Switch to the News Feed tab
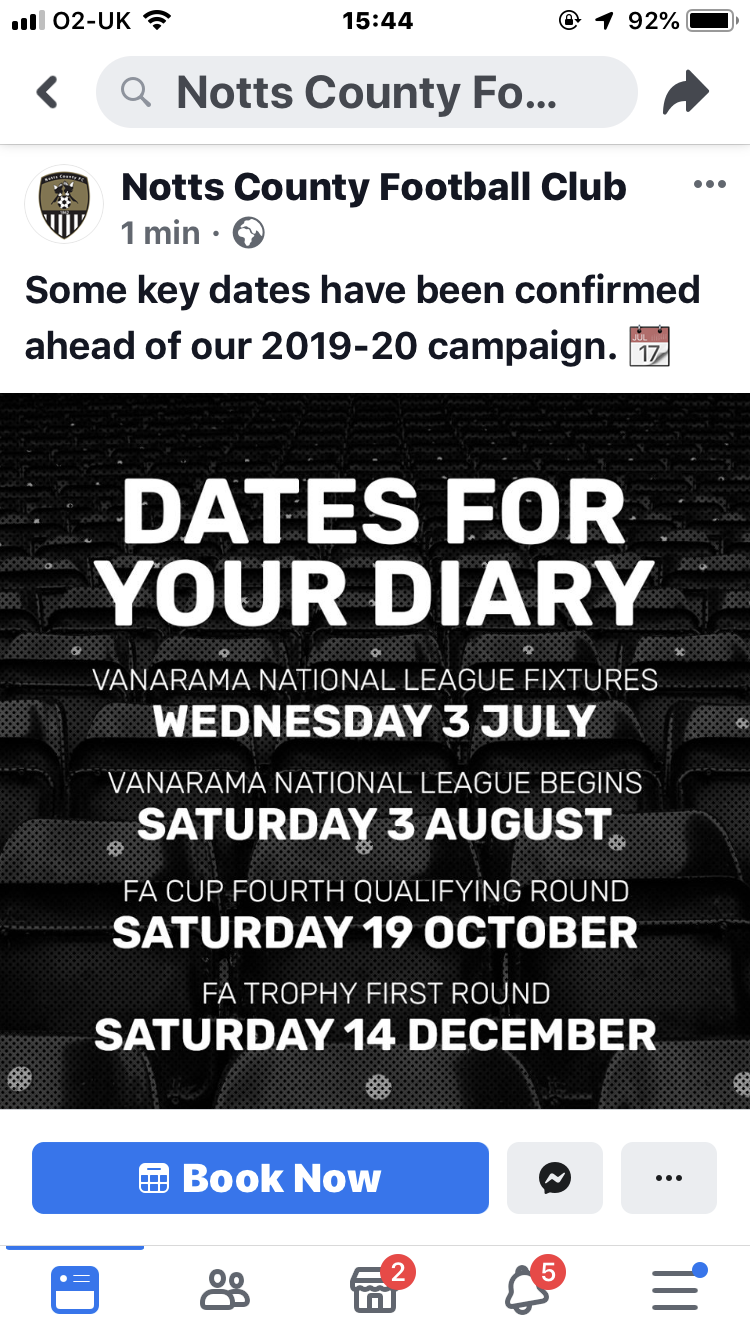Viewport: 750px width, 1334px height. [x=75, y=1289]
